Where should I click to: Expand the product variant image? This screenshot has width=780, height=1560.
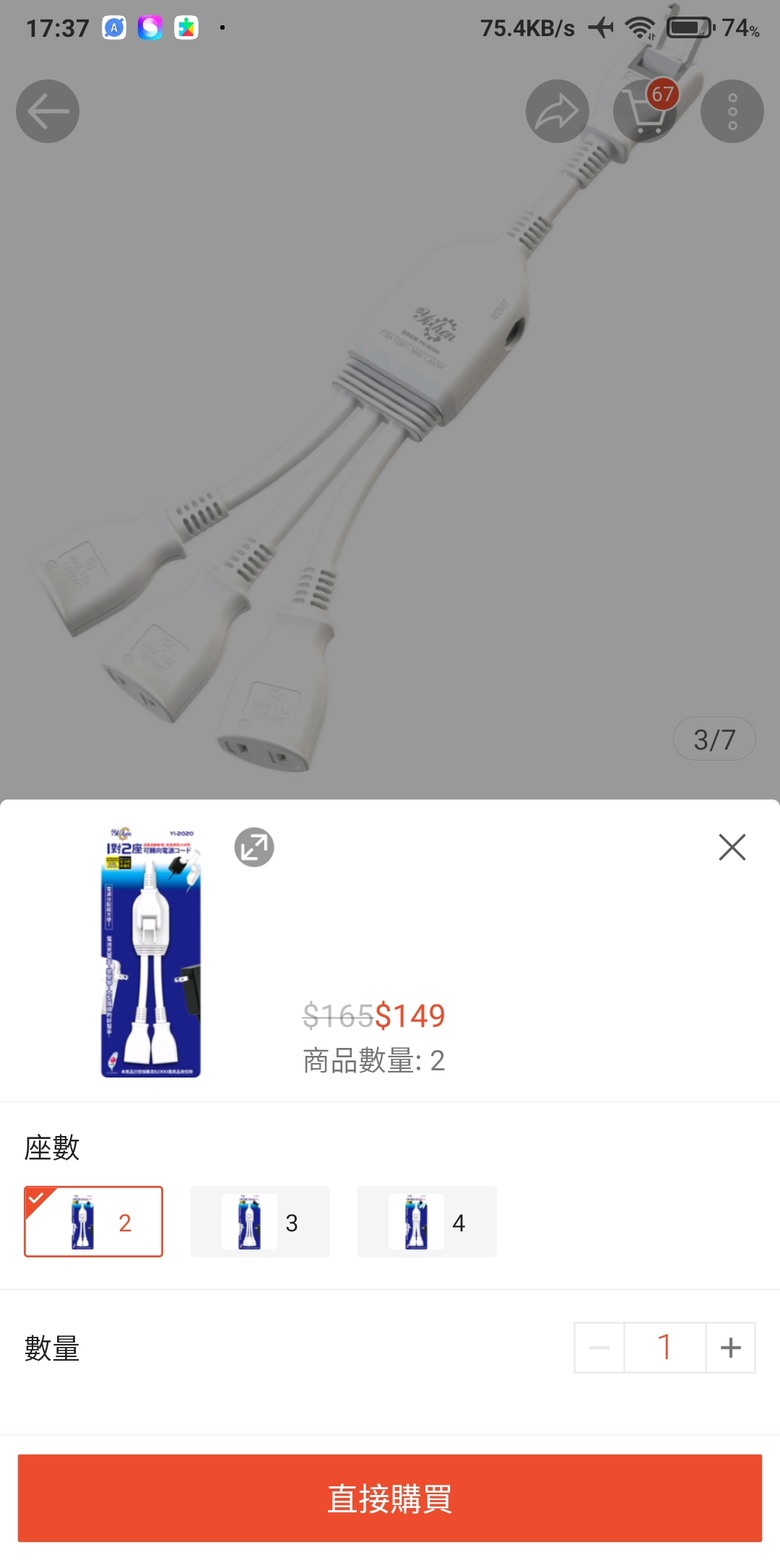(254, 847)
